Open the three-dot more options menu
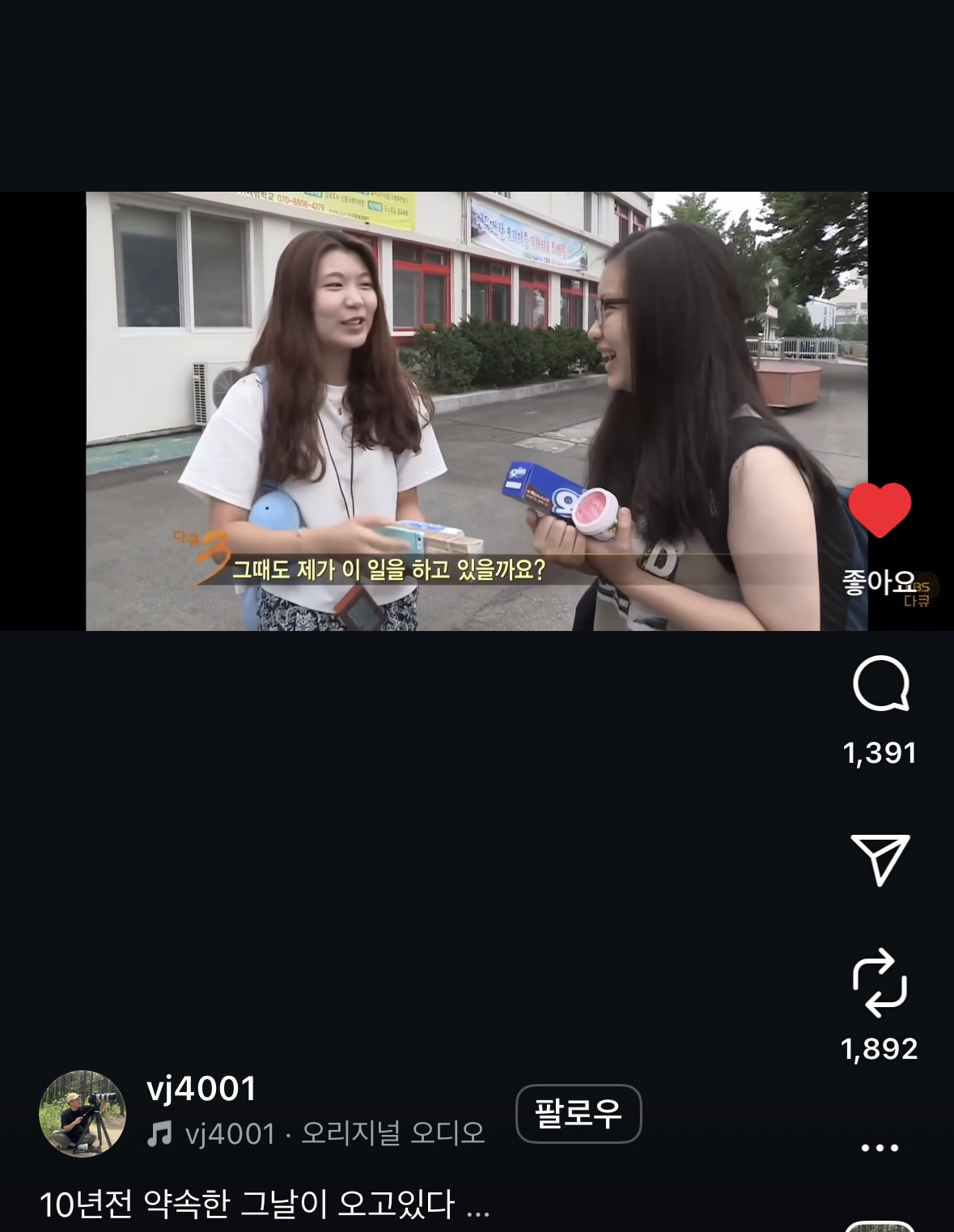Image resolution: width=954 pixels, height=1232 pixels. [880, 1147]
